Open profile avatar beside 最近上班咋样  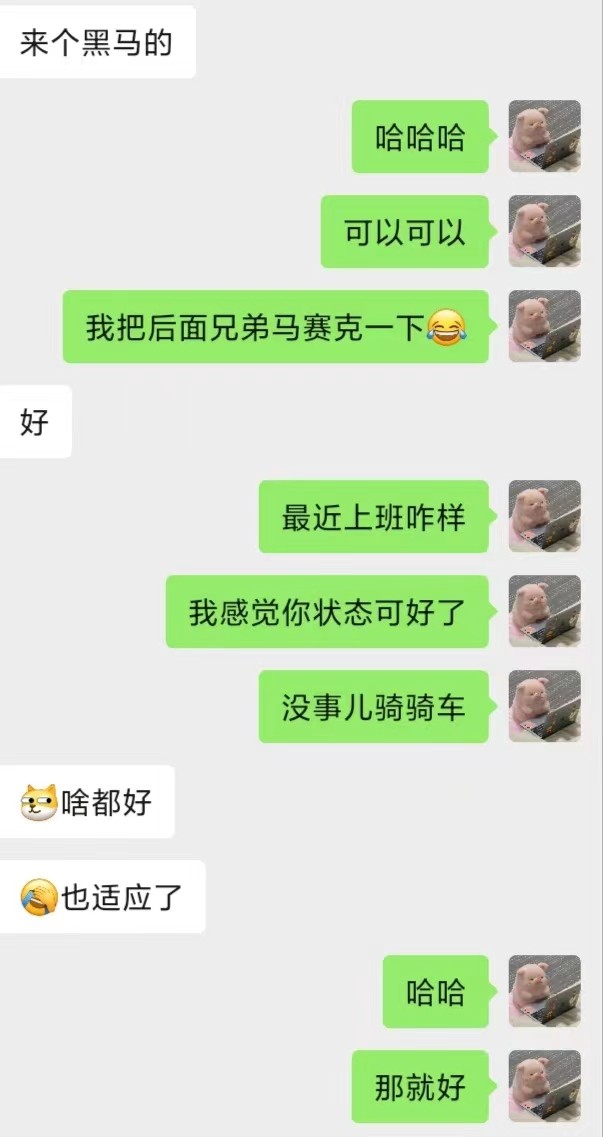point(544,516)
